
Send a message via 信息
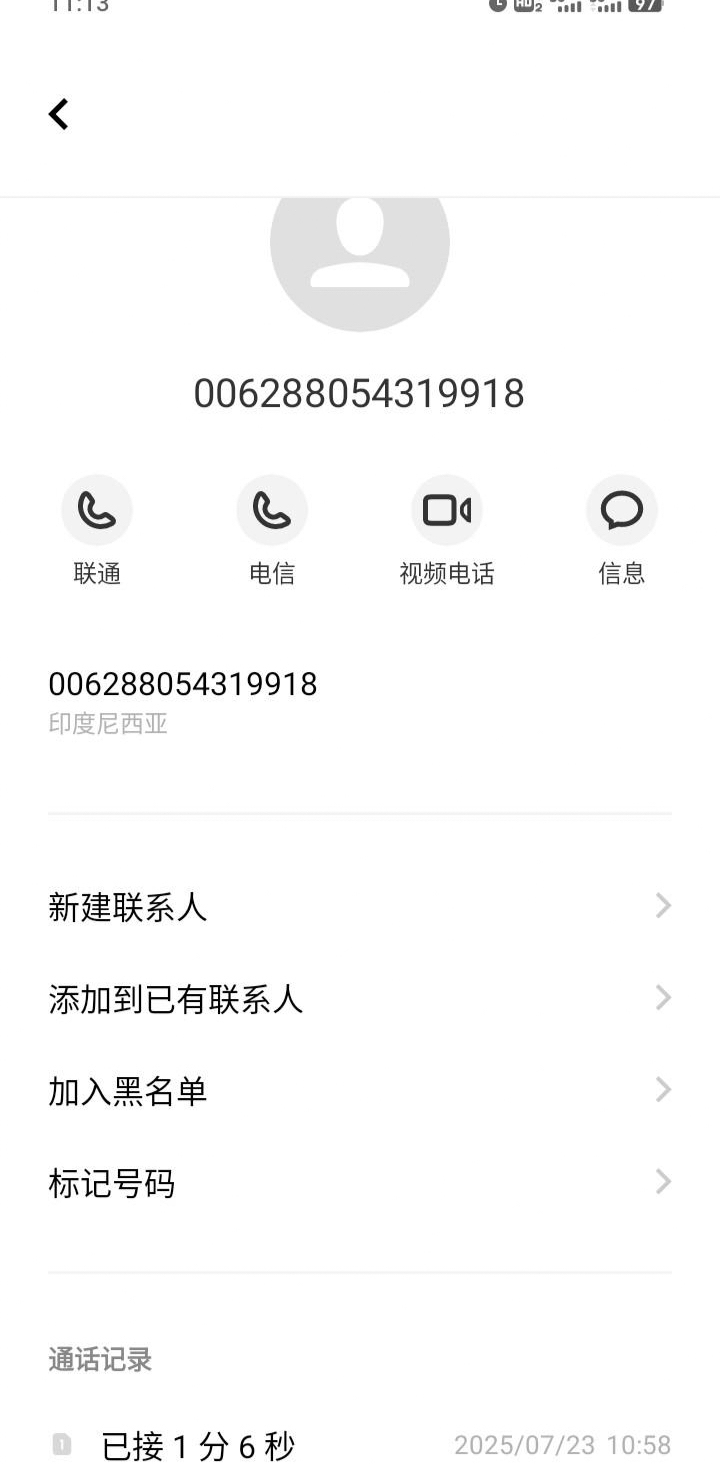tap(621, 511)
